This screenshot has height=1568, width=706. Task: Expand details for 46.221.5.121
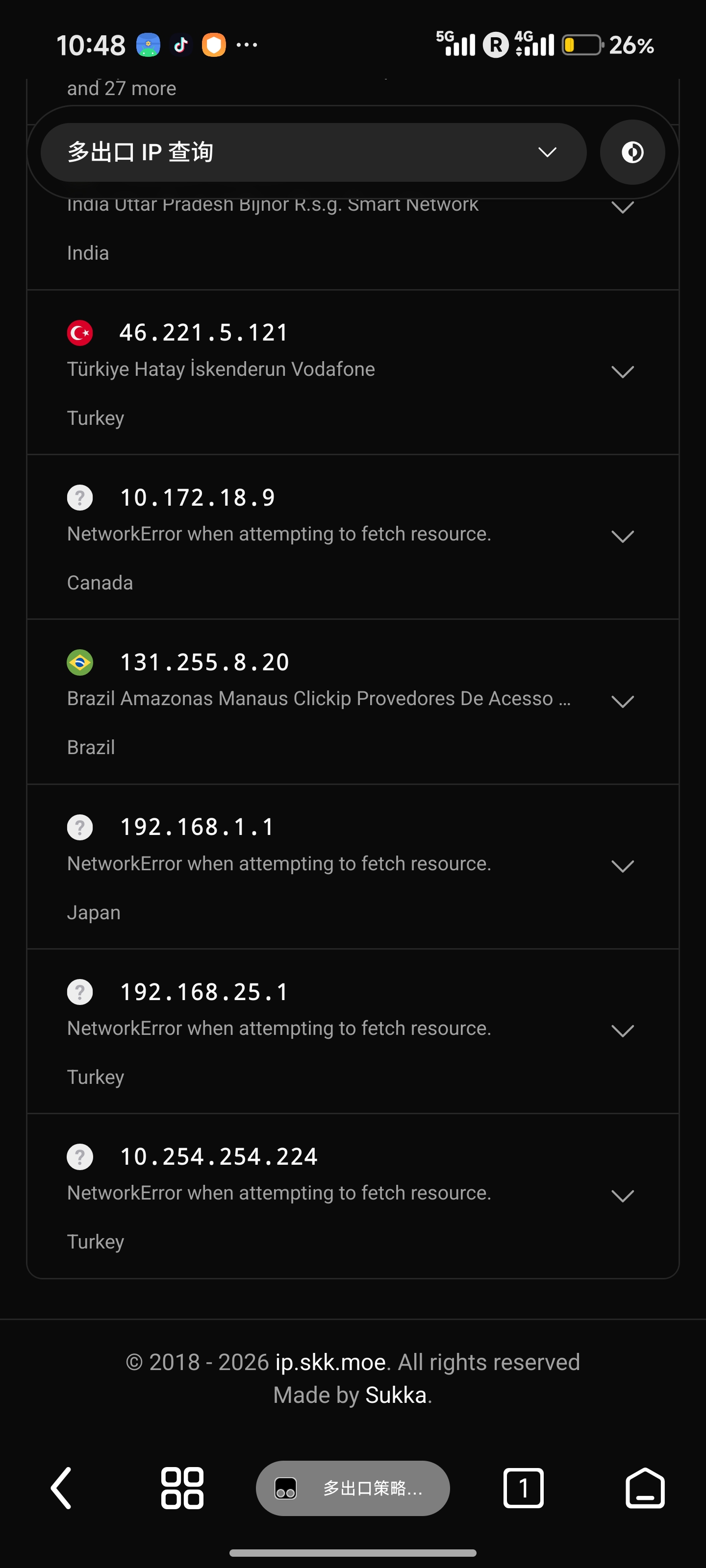point(623,371)
